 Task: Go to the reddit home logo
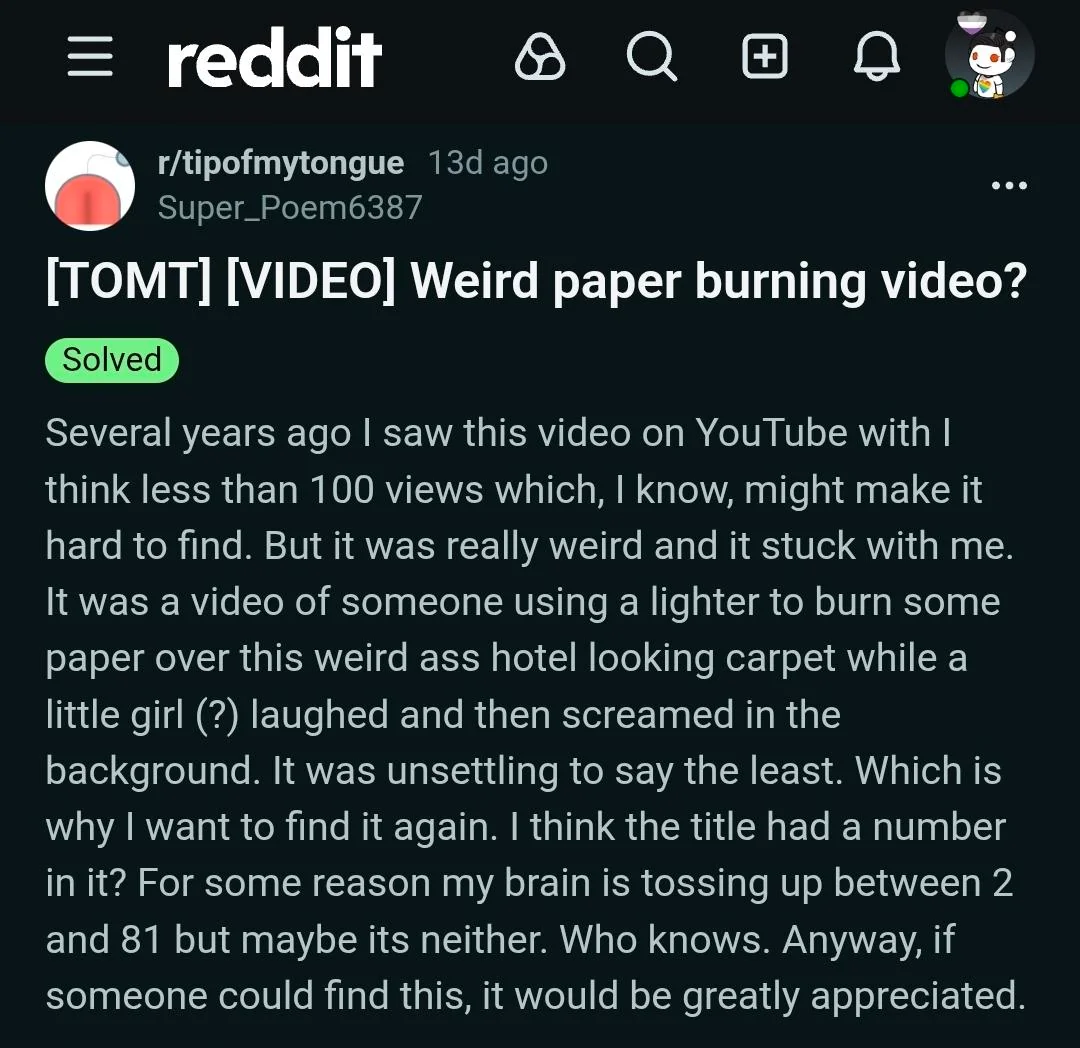(275, 58)
